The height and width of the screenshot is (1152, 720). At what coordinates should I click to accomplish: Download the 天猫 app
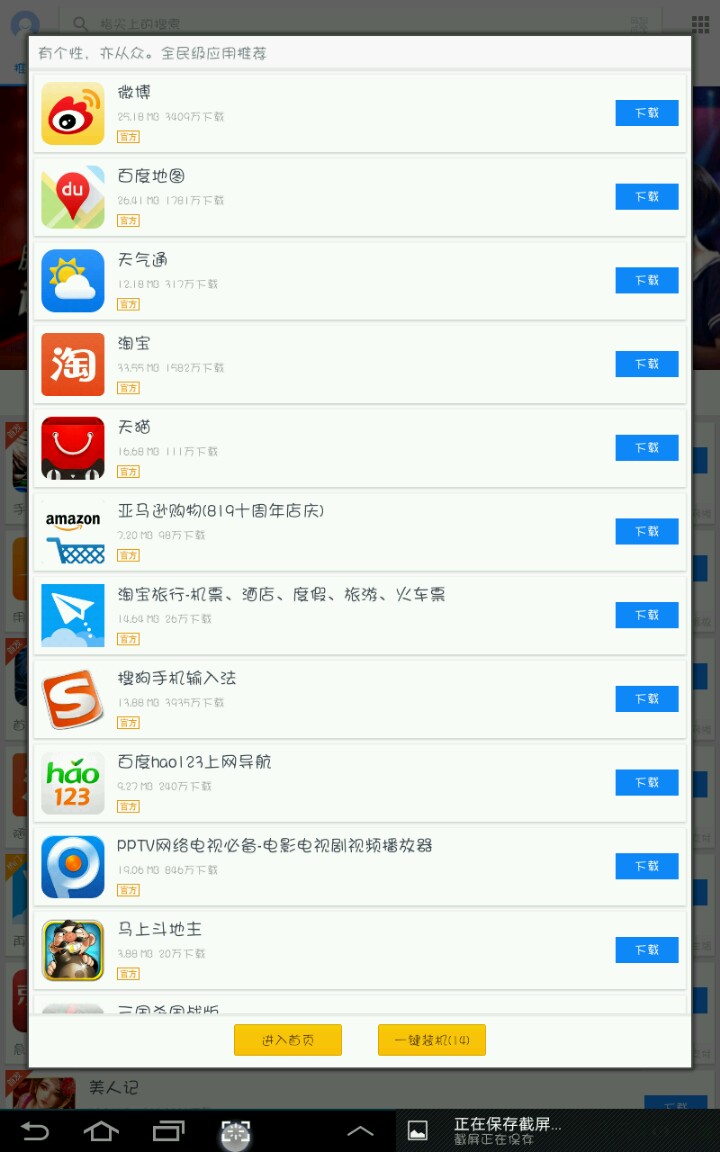coord(646,448)
